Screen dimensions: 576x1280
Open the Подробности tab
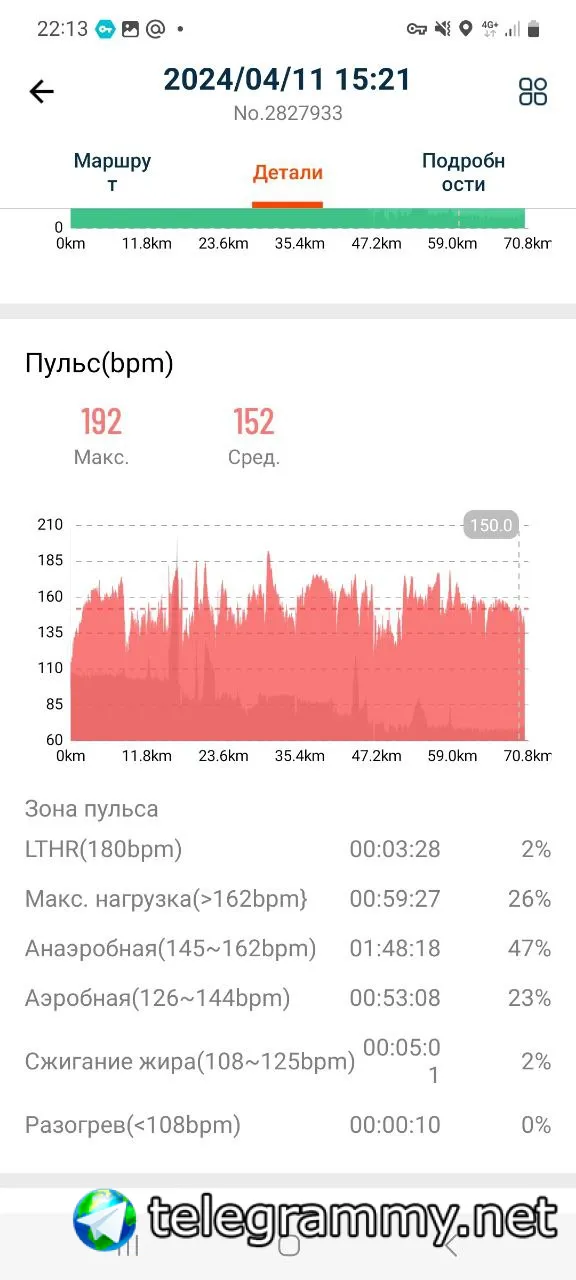tap(463, 173)
